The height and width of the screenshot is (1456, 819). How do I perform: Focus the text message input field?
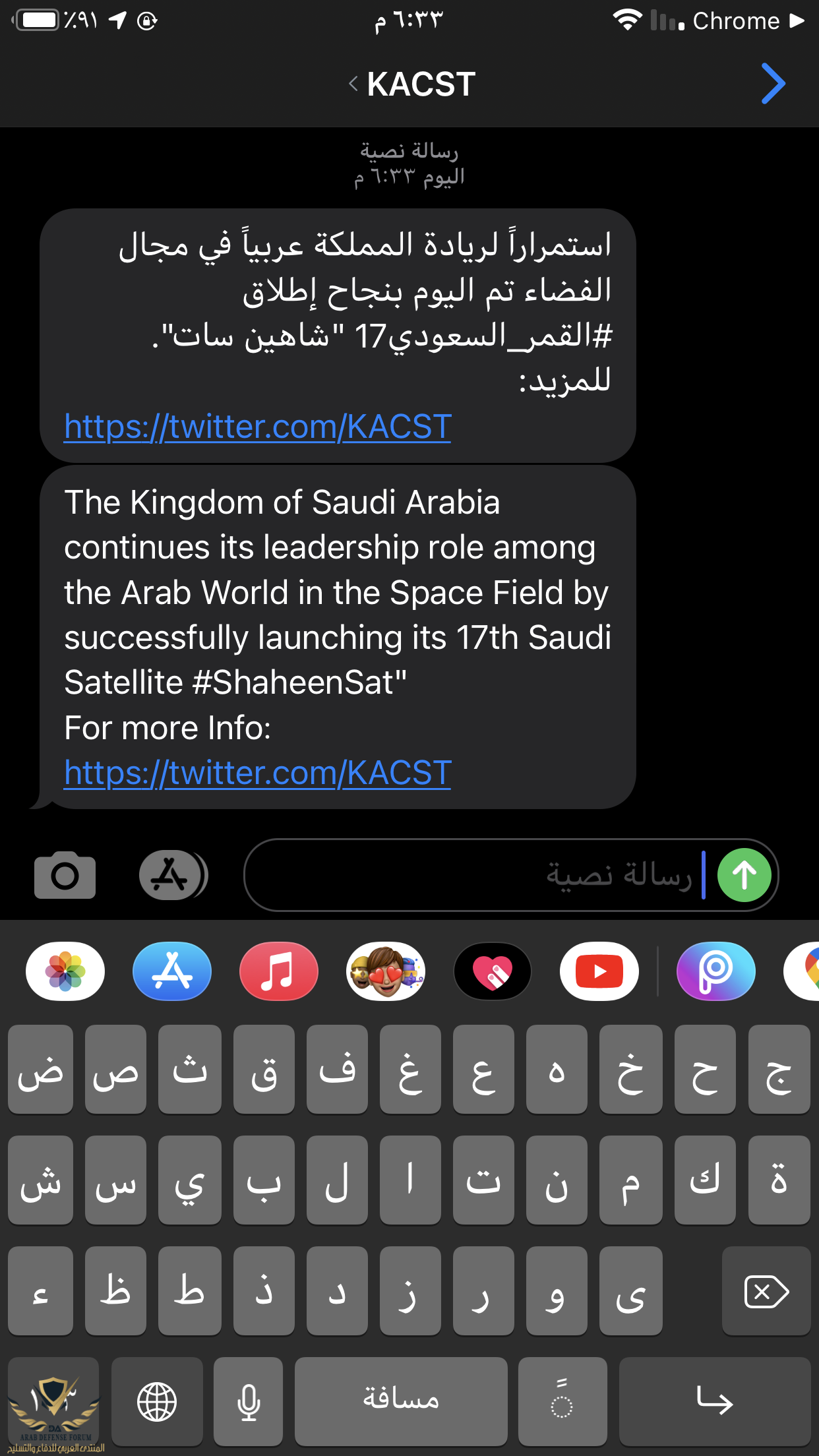tap(475, 875)
